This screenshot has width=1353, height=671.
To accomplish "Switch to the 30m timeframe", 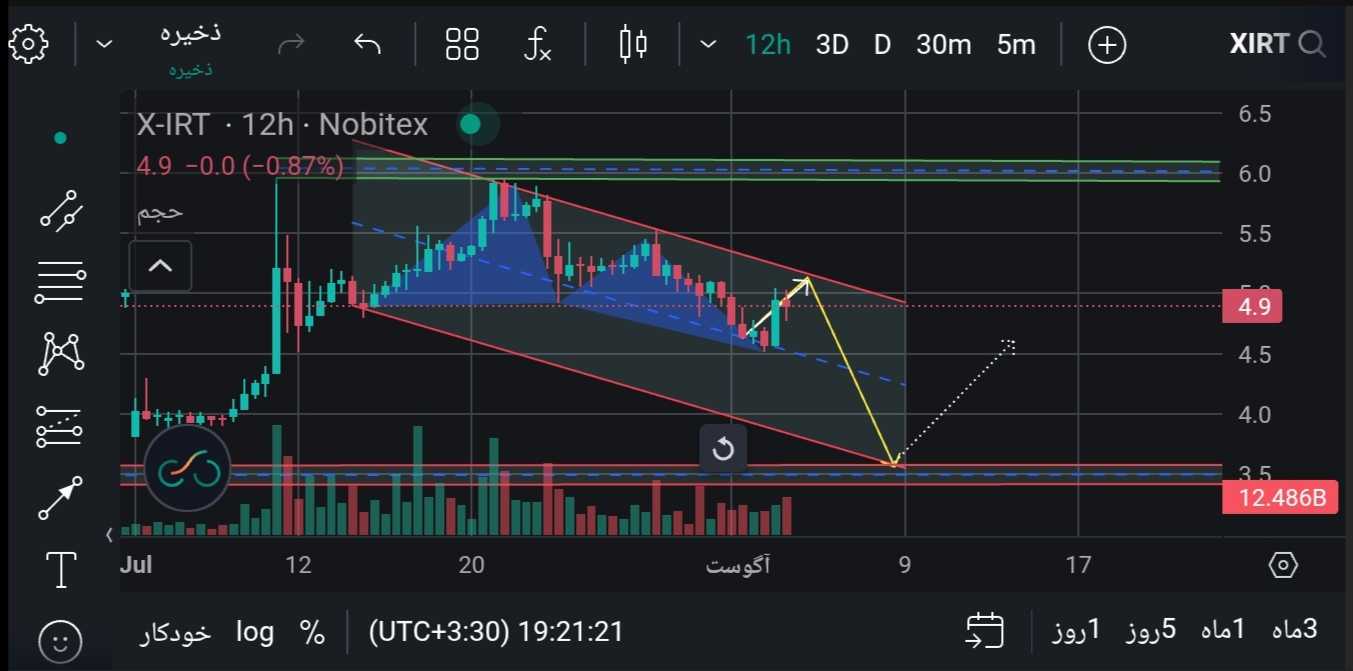I will [943, 44].
